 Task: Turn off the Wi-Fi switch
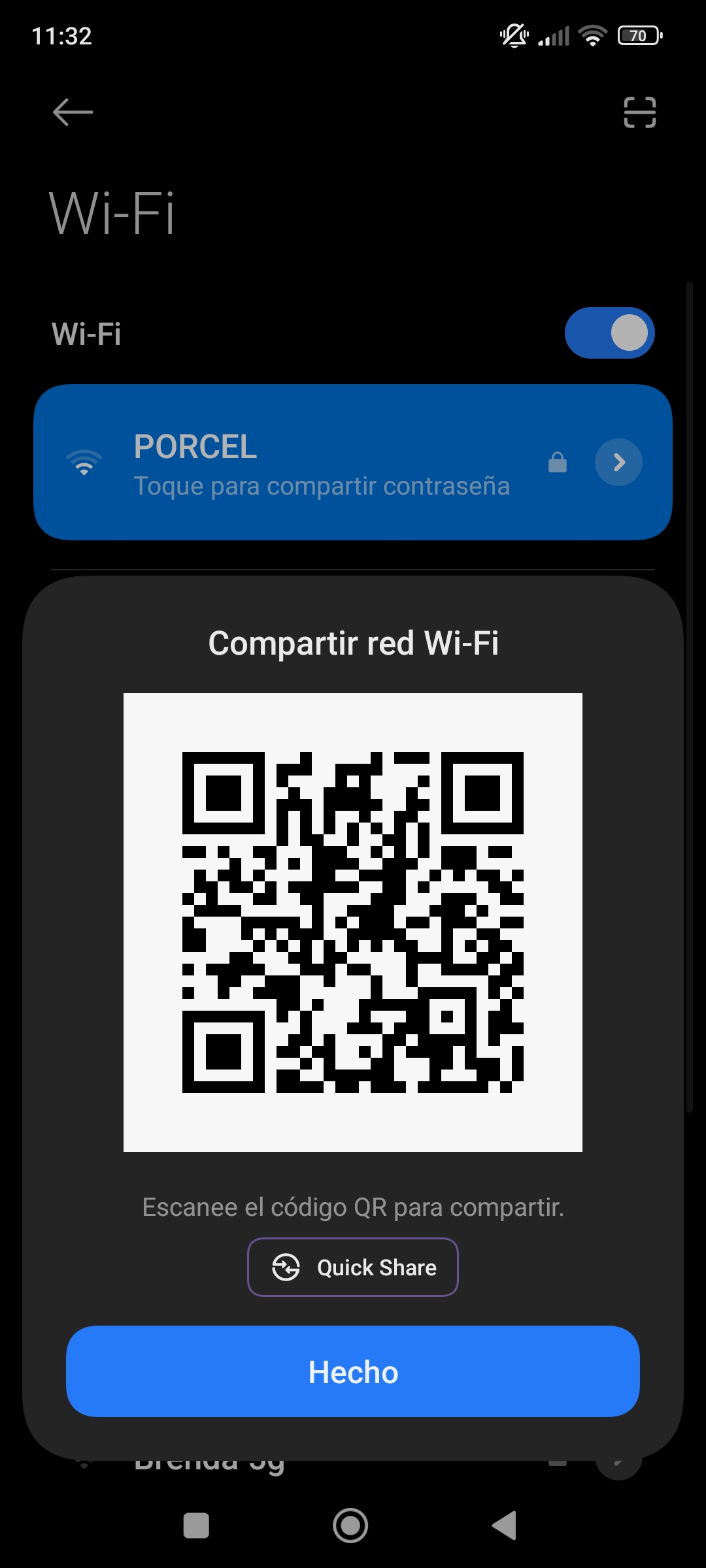pyautogui.click(x=609, y=333)
